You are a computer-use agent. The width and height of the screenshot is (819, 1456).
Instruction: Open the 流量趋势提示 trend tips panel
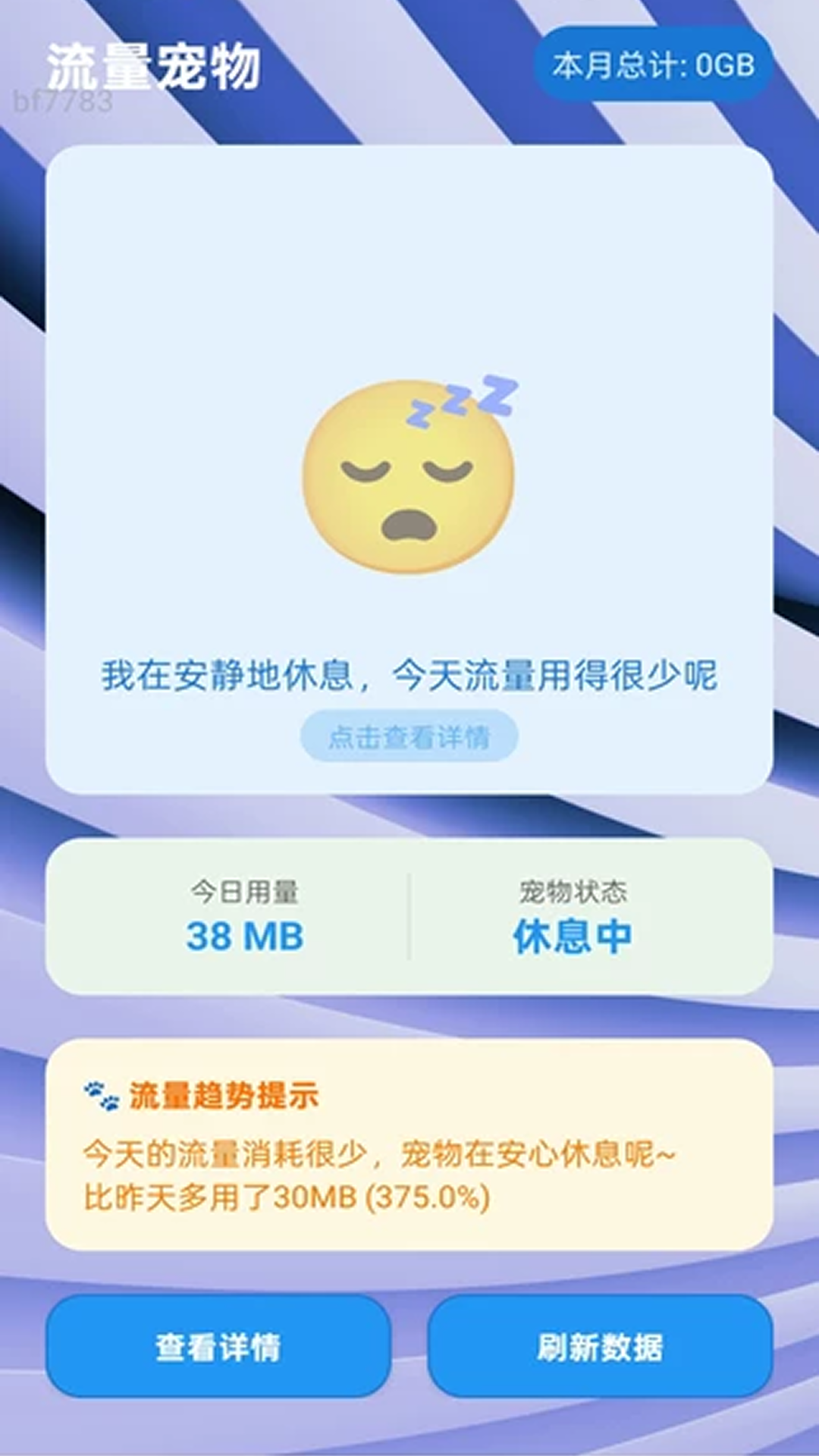409,1145
